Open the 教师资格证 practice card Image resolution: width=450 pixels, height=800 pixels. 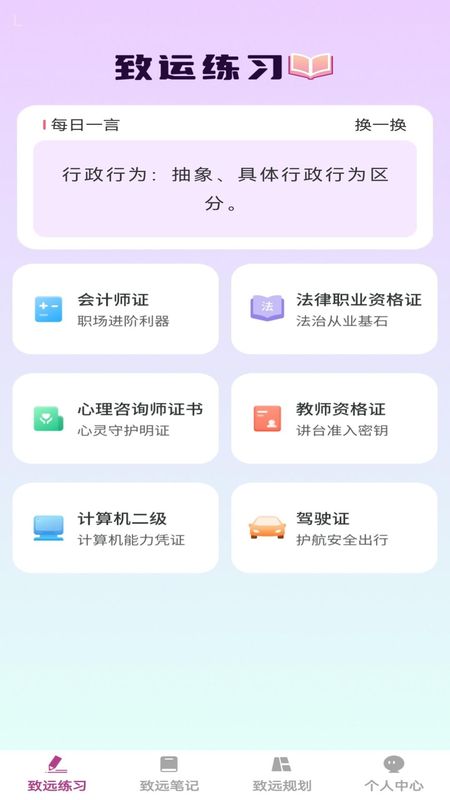point(334,418)
